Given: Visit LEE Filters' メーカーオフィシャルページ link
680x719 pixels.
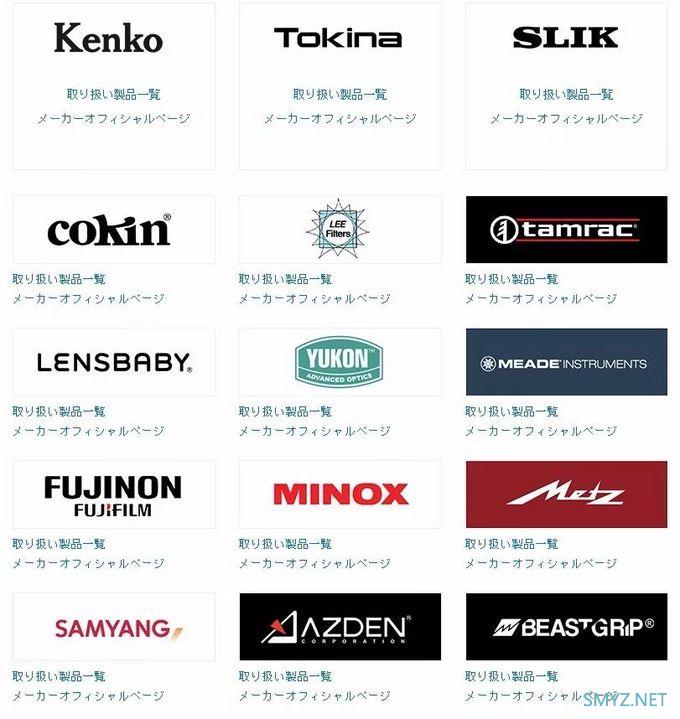Looking at the screenshot, I should pyautogui.click(x=314, y=298).
